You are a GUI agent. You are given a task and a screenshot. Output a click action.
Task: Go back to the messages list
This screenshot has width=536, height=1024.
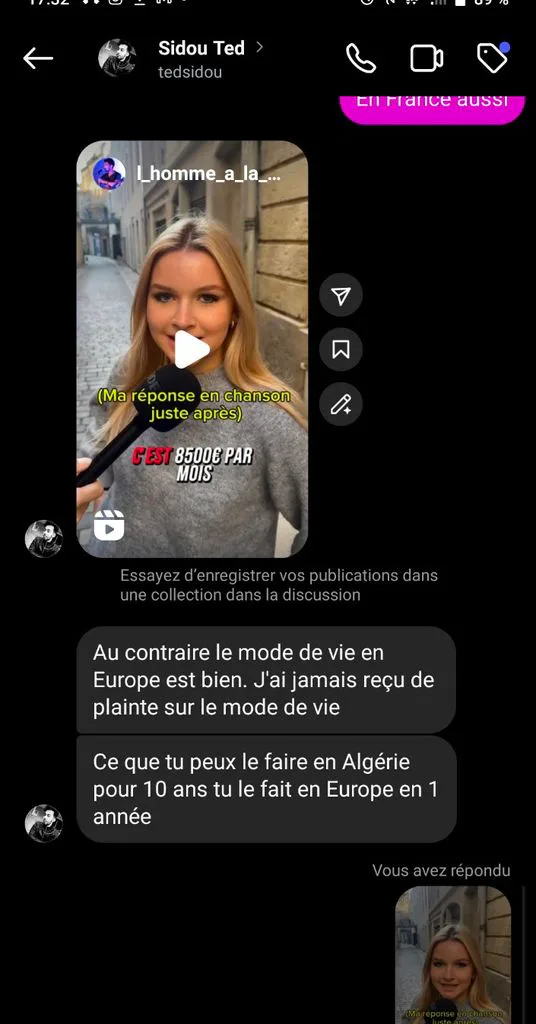(38, 58)
